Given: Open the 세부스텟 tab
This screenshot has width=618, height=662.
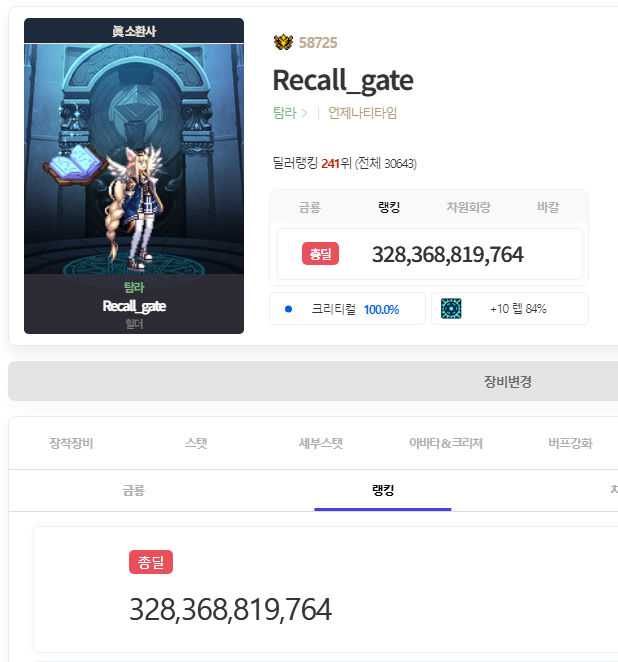Looking at the screenshot, I should click(321, 443).
